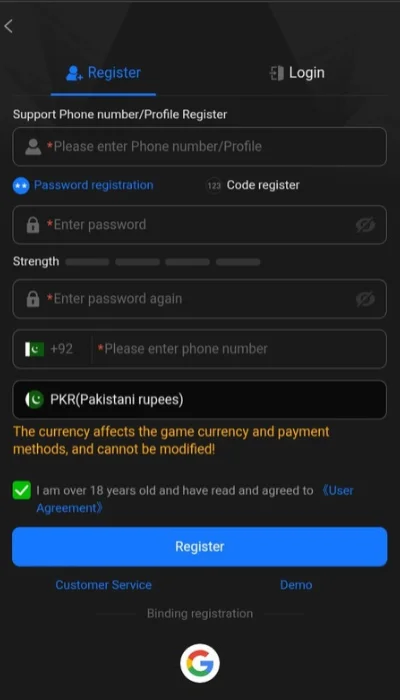
Task: Focus the Enter password field
Action: click(200, 225)
